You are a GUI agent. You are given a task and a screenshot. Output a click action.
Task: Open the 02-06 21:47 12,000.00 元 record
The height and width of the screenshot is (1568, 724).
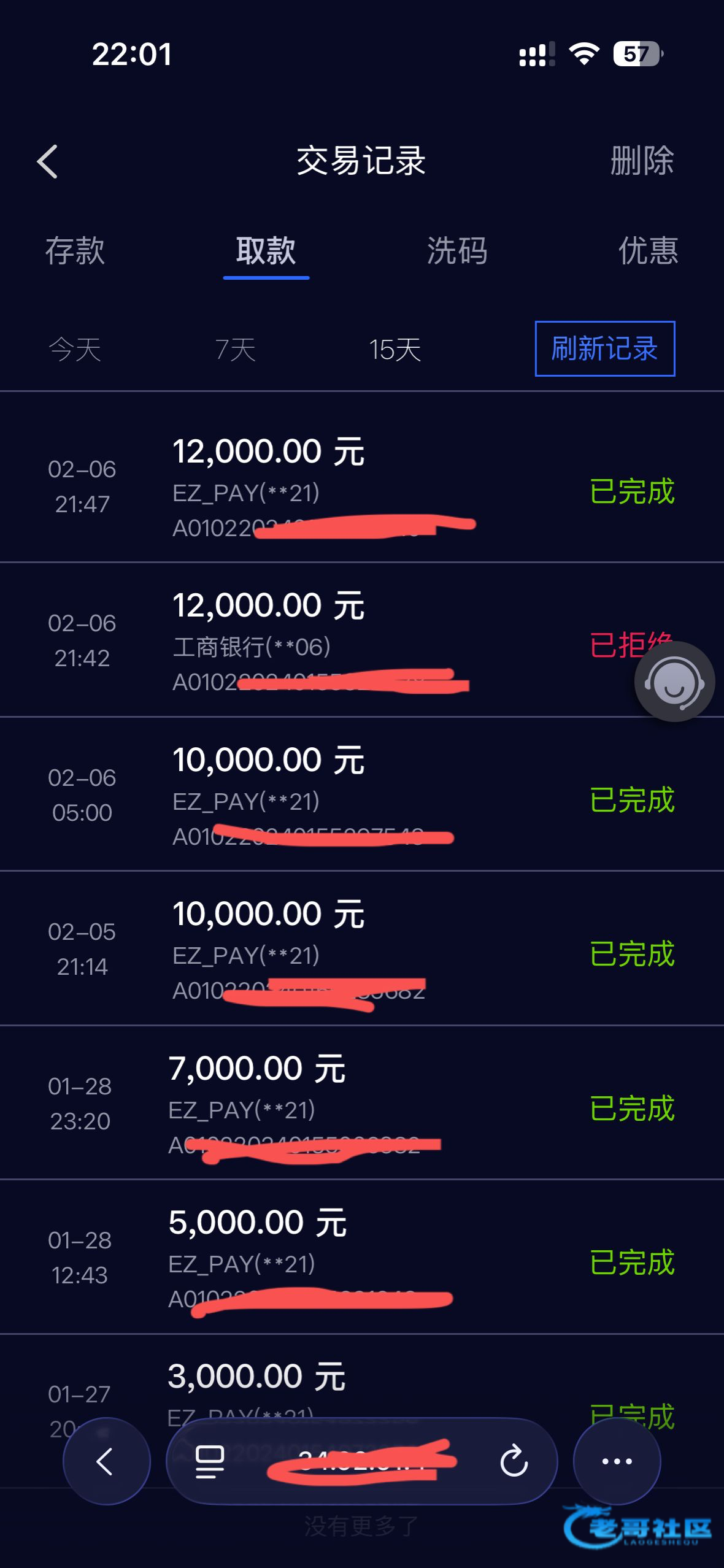pos(362,486)
